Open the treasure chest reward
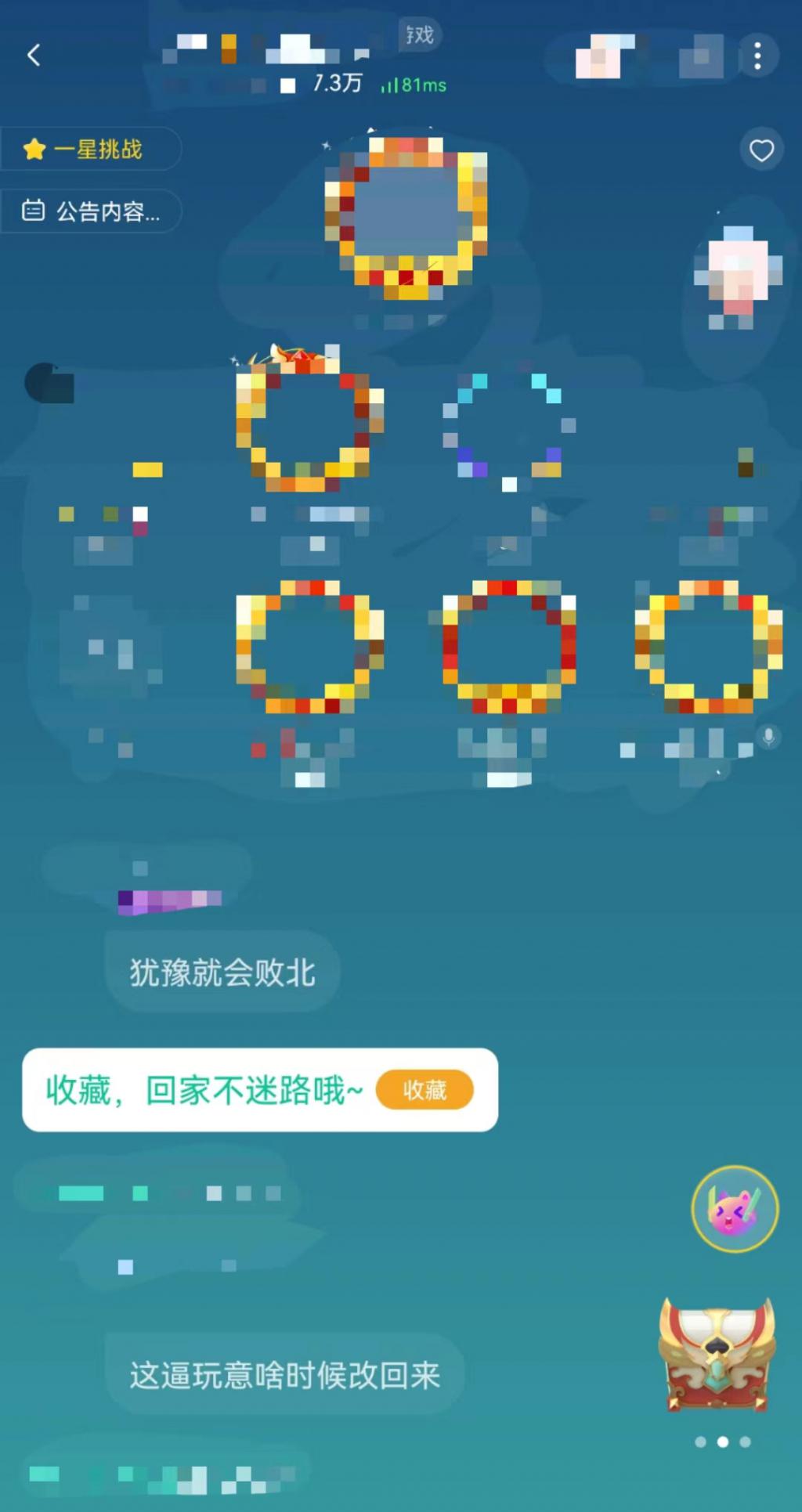Image resolution: width=802 pixels, height=1512 pixels. tap(717, 1356)
